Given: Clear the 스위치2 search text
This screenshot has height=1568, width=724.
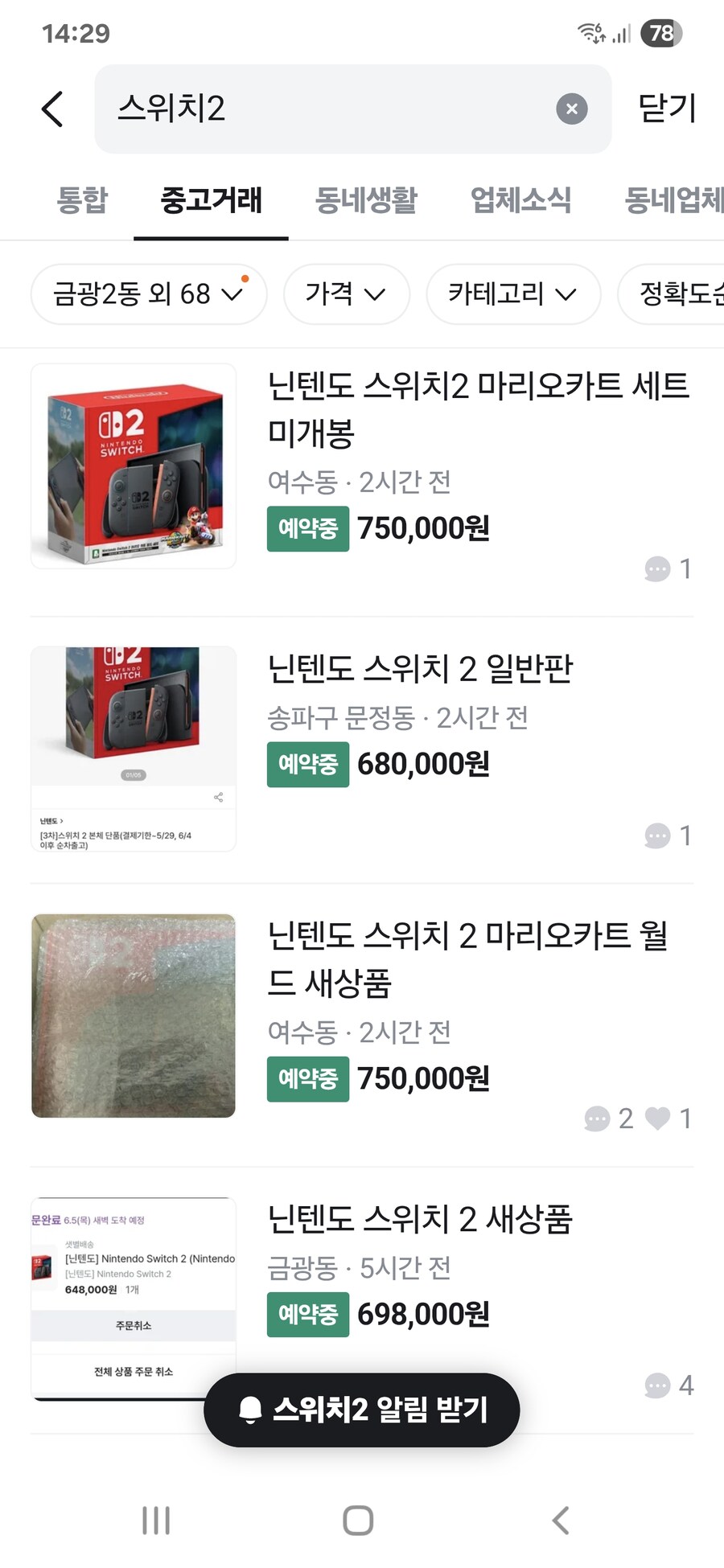Looking at the screenshot, I should click(x=571, y=109).
